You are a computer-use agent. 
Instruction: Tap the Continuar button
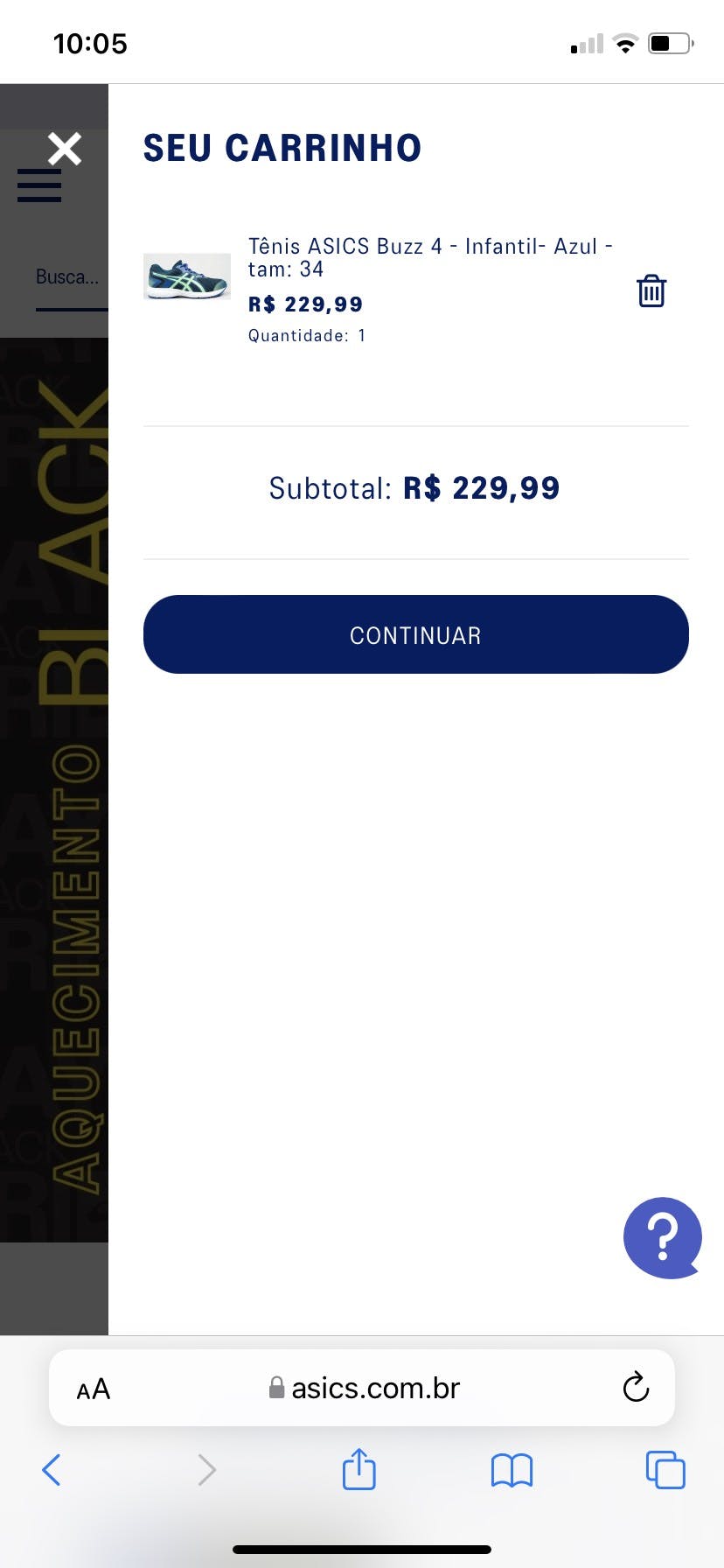[x=415, y=634]
